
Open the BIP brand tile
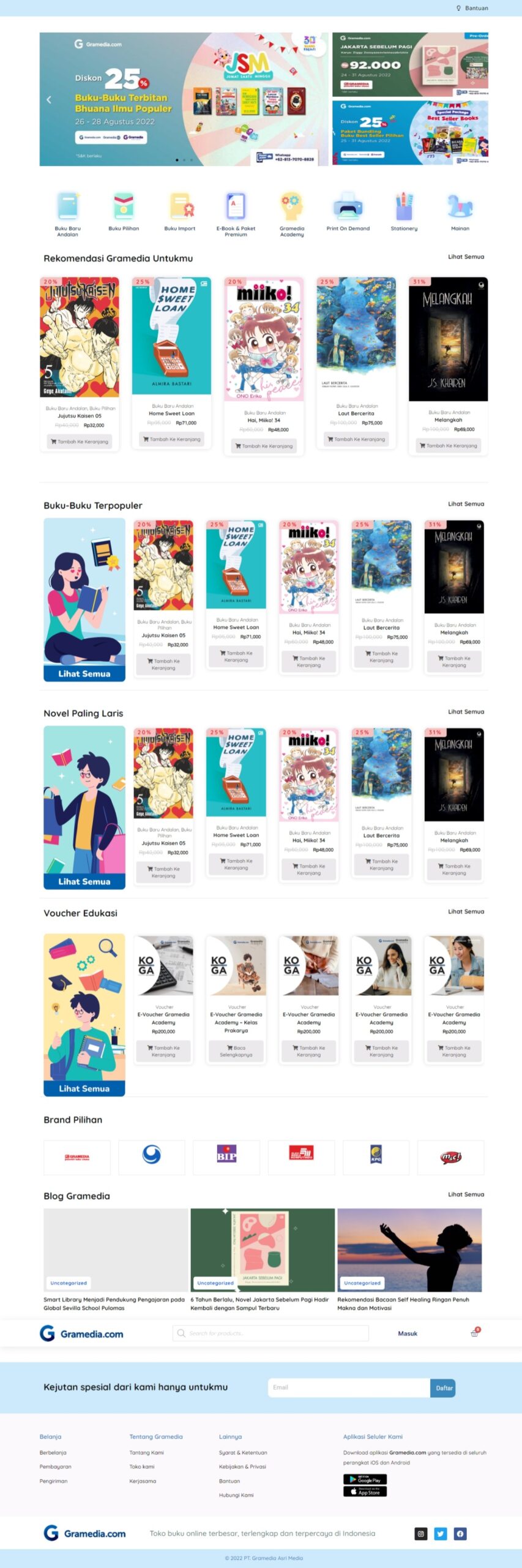tap(226, 1156)
